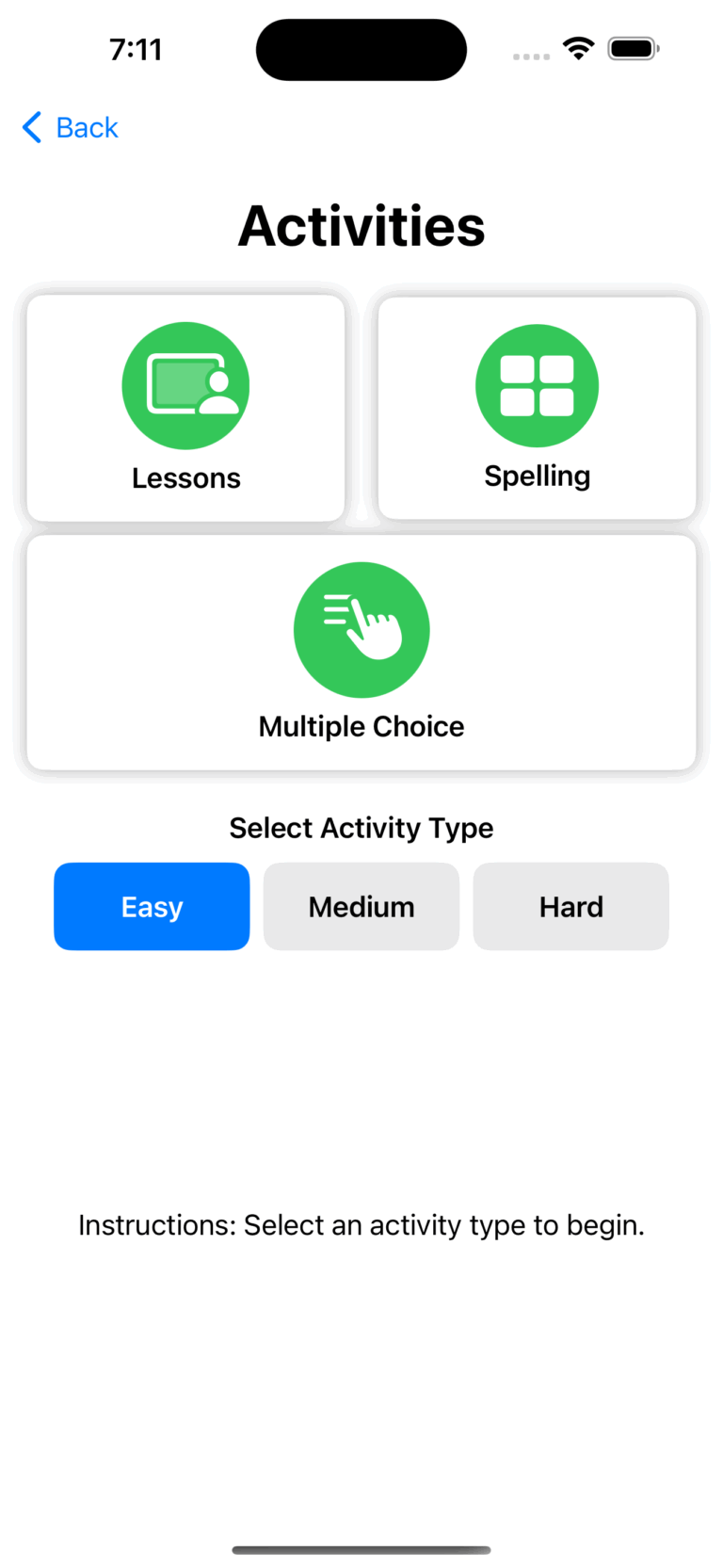This screenshot has width=723, height=1568.
Task: Choose the Hard difficulty
Action: pyautogui.click(x=570, y=906)
